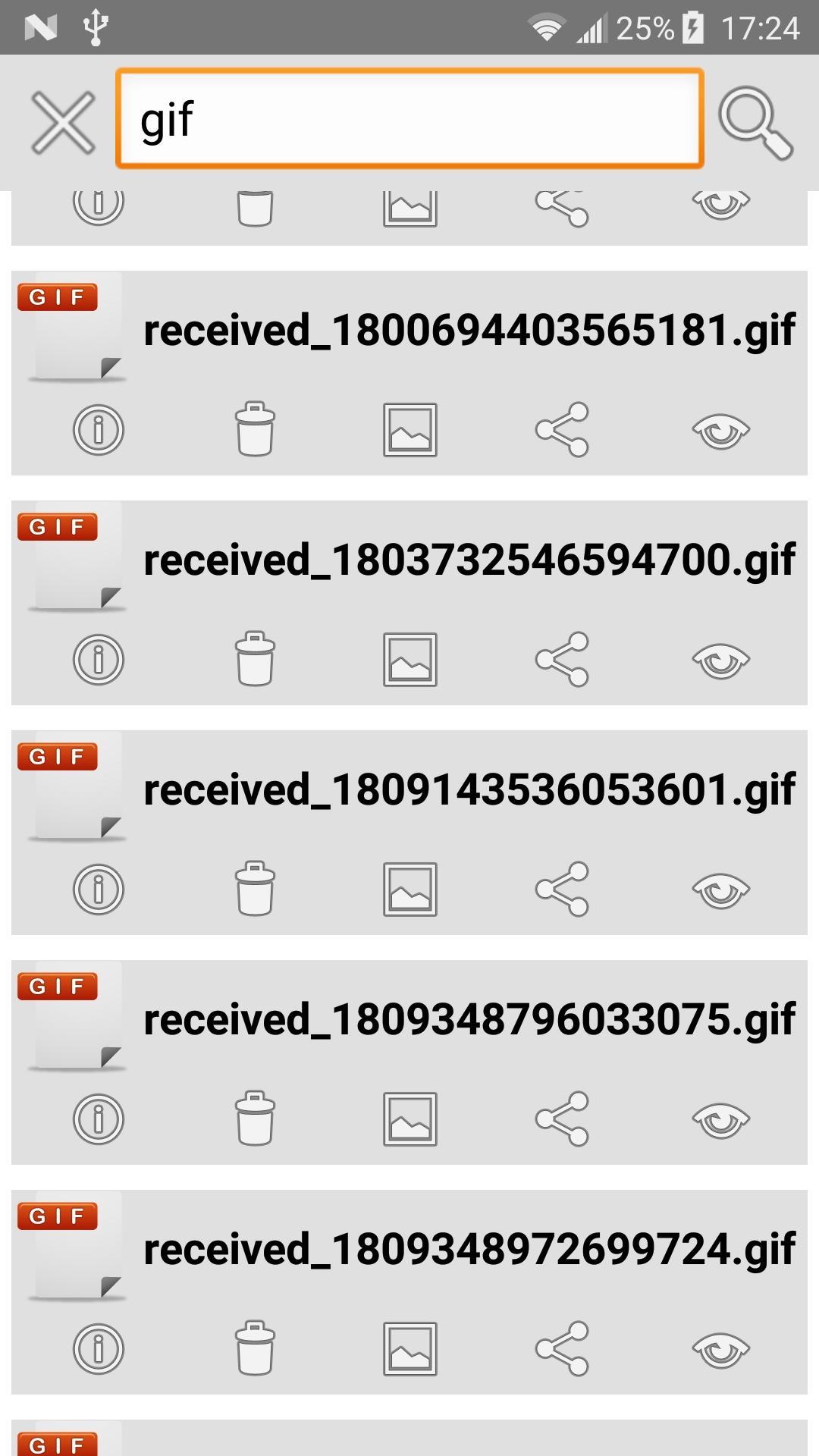Image resolution: width=819 pixels, height=1456 pixels.
Task: Delete received_1800694403565181.gif using trash icon
Action: pyautogui.click(x=254, y=431)
